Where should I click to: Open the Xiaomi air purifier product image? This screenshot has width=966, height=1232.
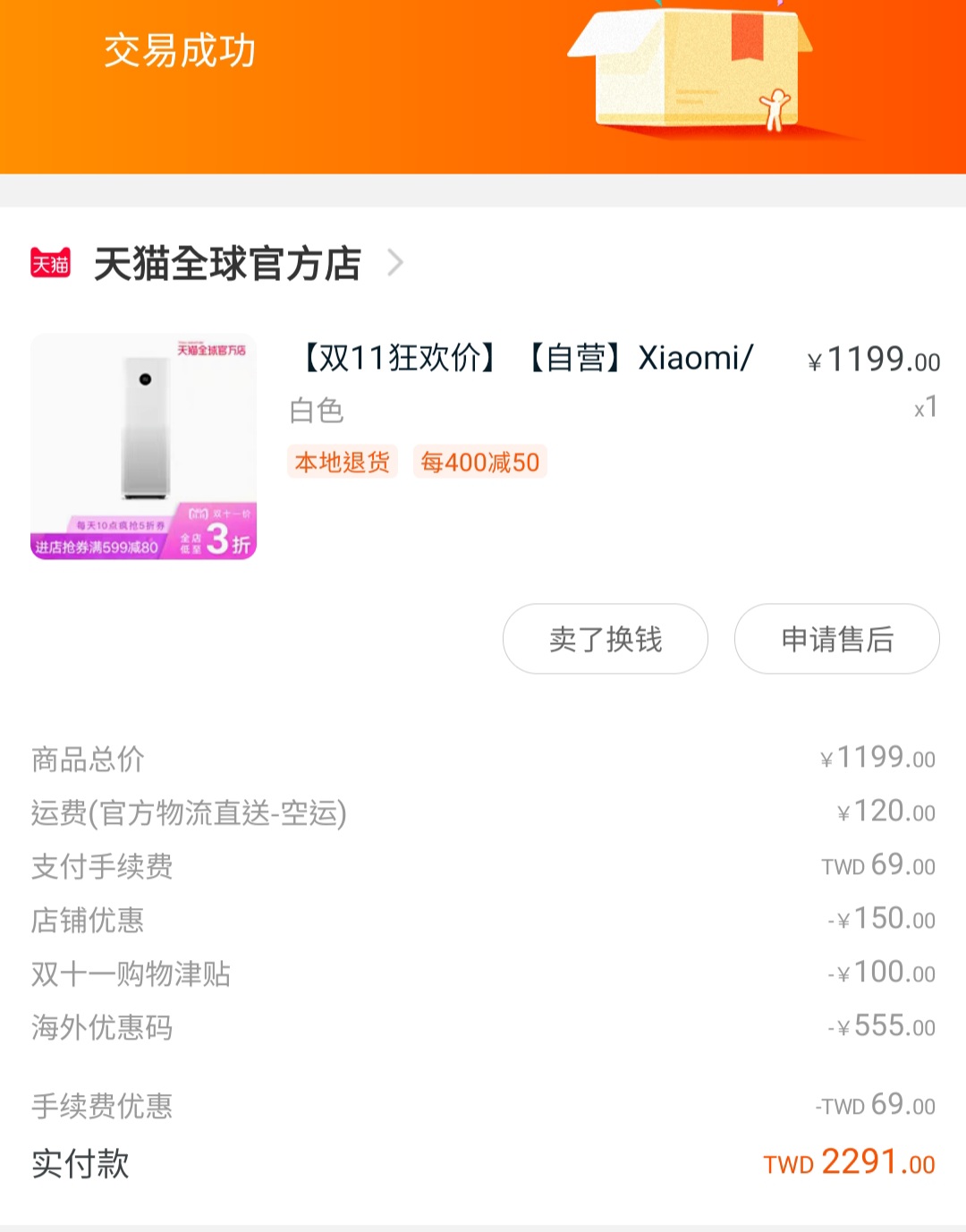click(143, 446)
